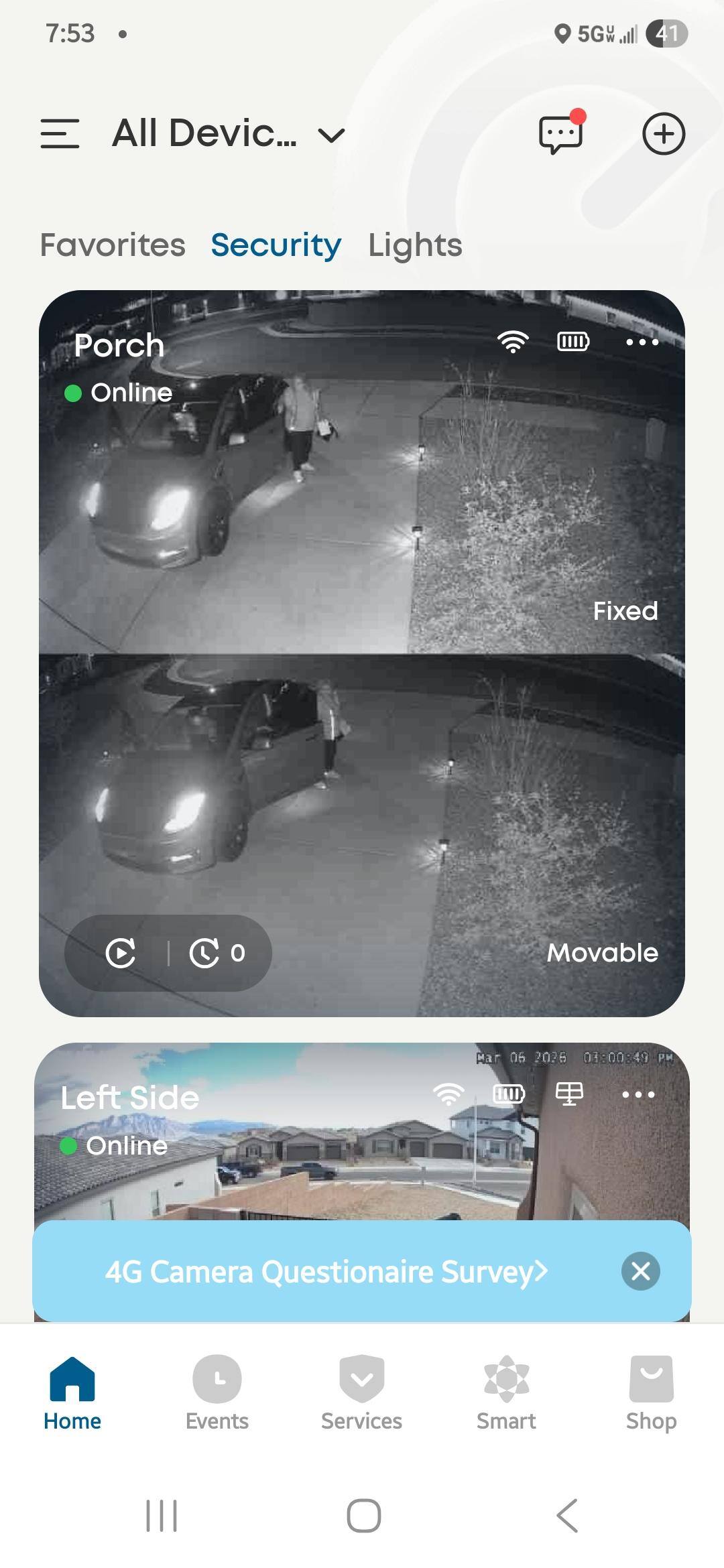Open Porch camera more options
The width and height of the screenshot is (724, 1568).
[x=642, y=342]
